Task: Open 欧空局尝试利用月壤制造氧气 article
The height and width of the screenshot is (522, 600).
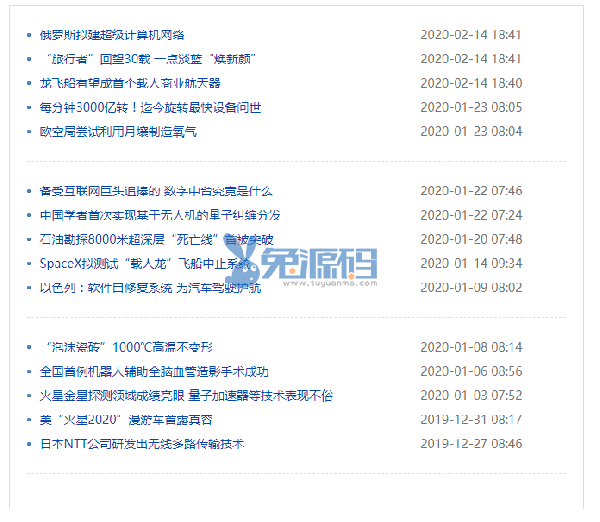Action: (118, 131)
